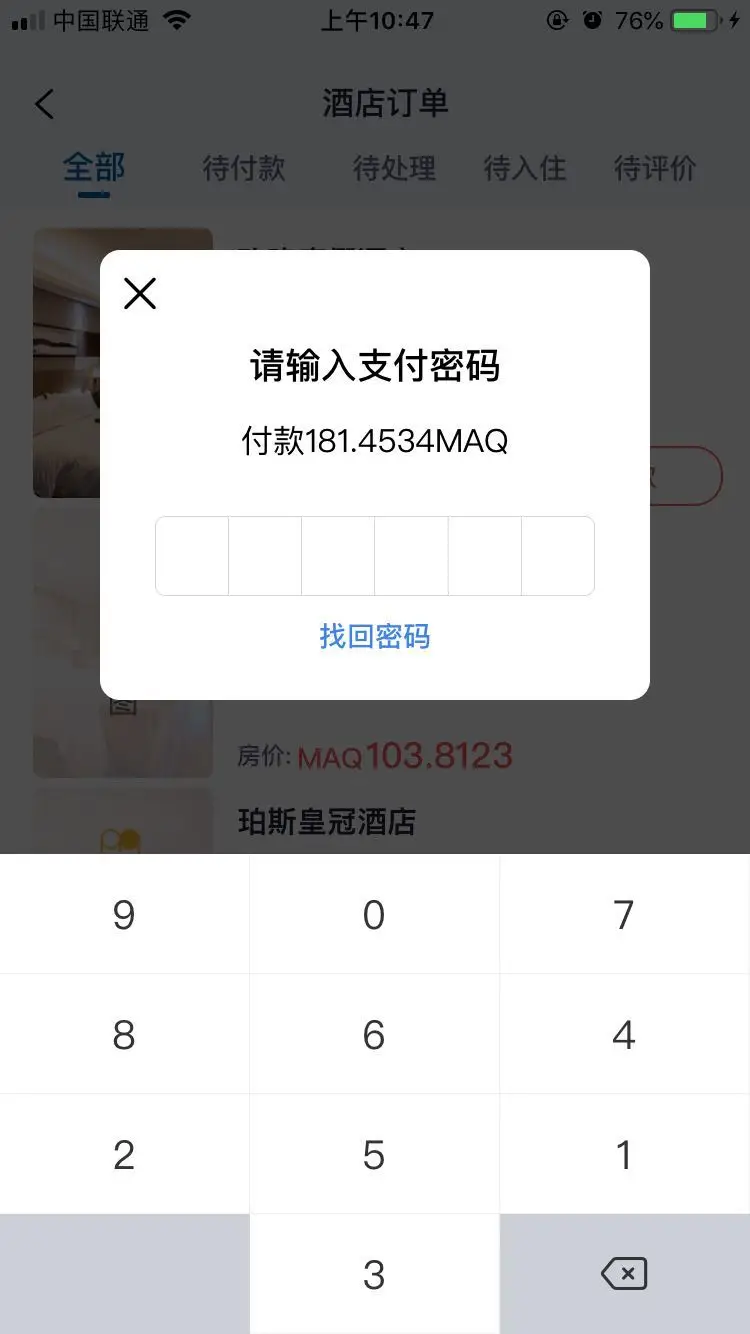Viewport: 750px width, 1334px height.
Task: Enter digit 7 on the keypad
Action: pyautogui.click(x=624, y=914)
